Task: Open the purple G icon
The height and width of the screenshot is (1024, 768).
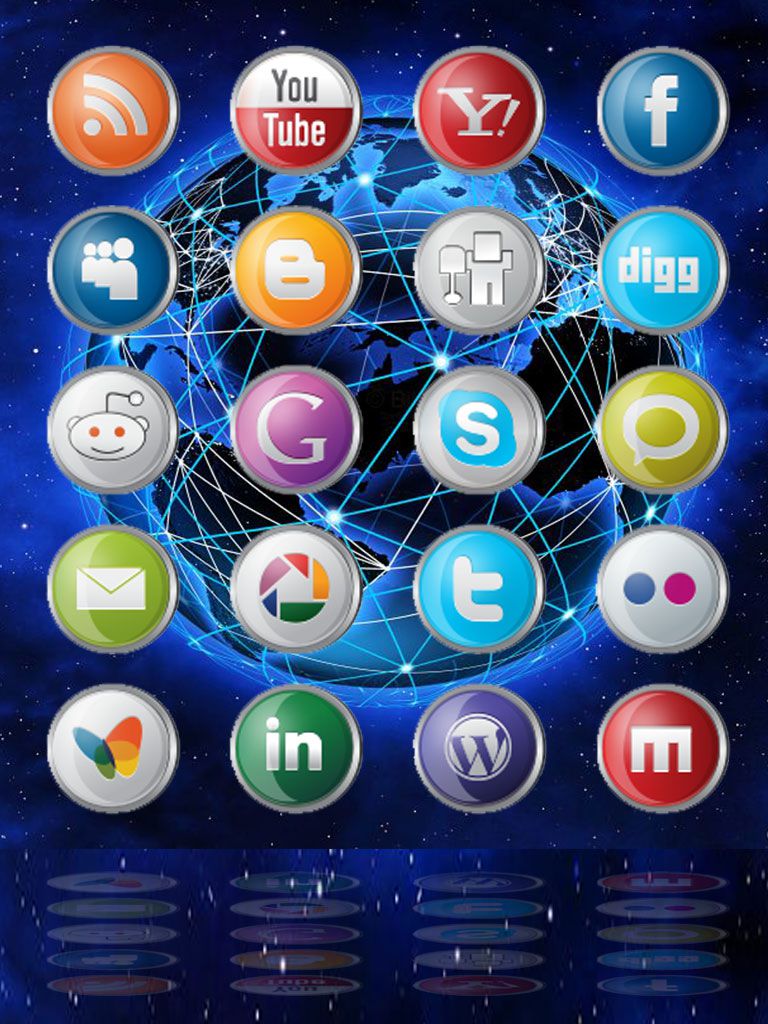Action: tap(296, 430)
